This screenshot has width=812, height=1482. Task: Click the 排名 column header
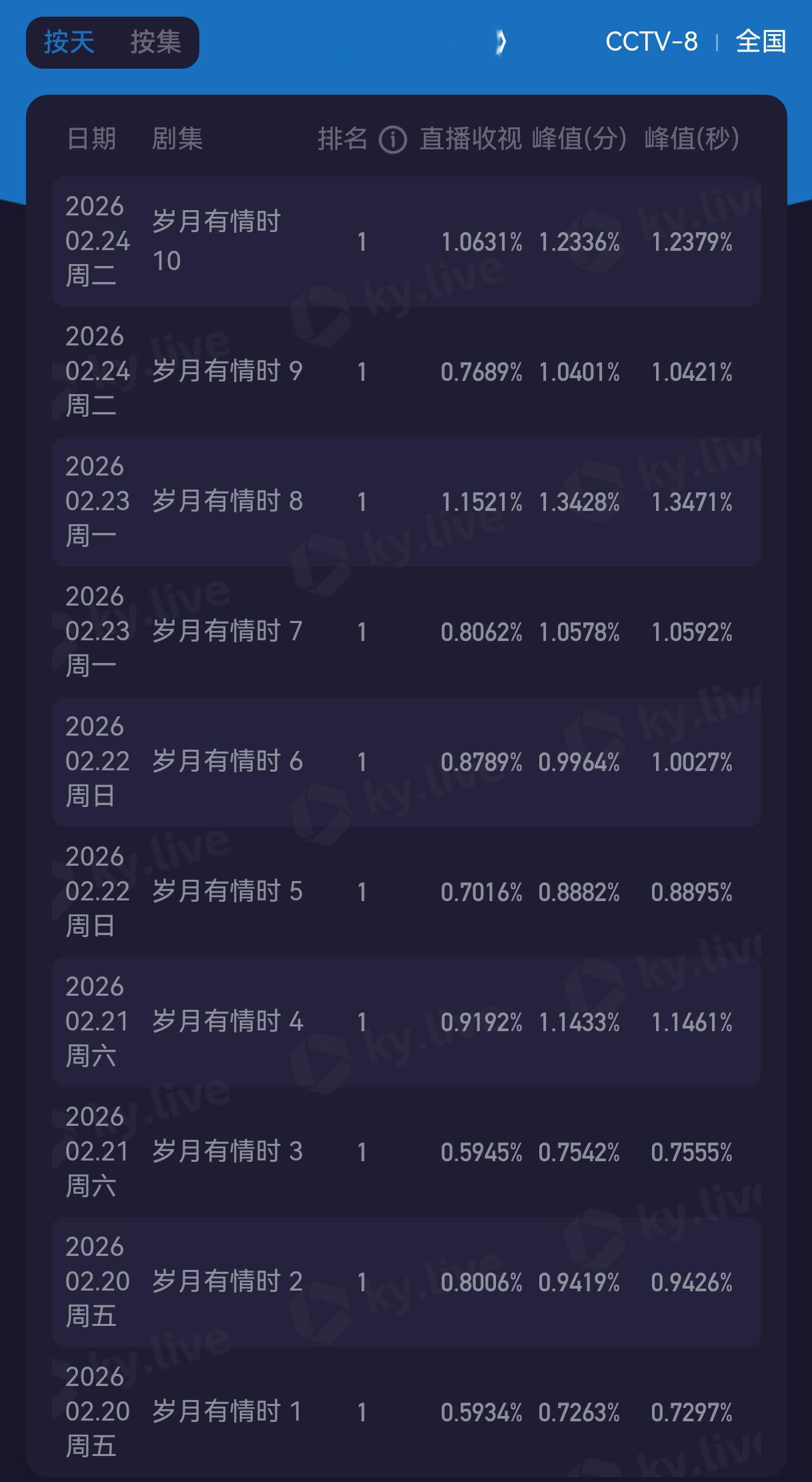(342, 139)
